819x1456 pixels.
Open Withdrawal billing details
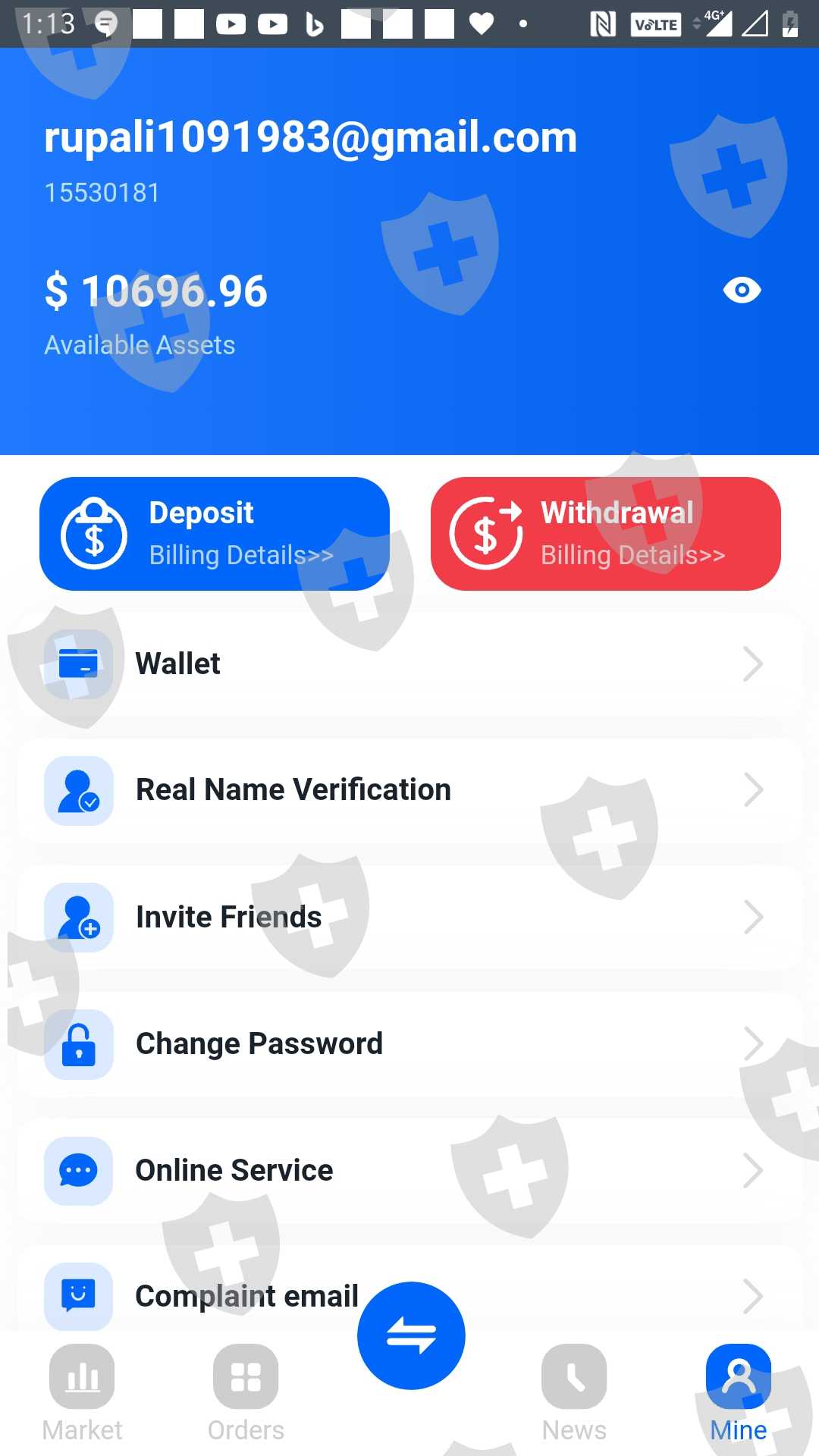pos(605,534)
